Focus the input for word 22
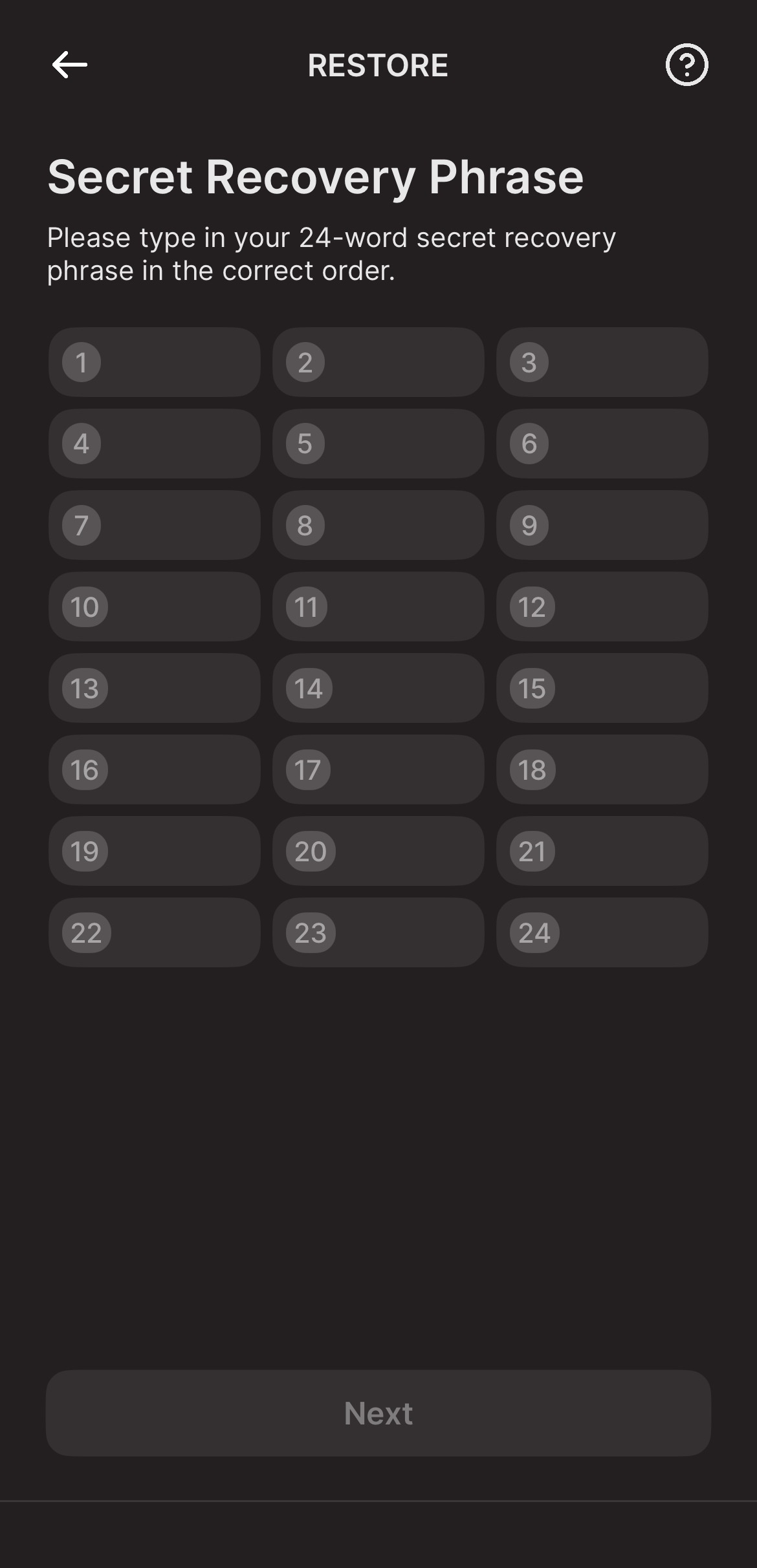This screenshot has width=757, height=1568. pyautogui.click(x=154, y=932)
